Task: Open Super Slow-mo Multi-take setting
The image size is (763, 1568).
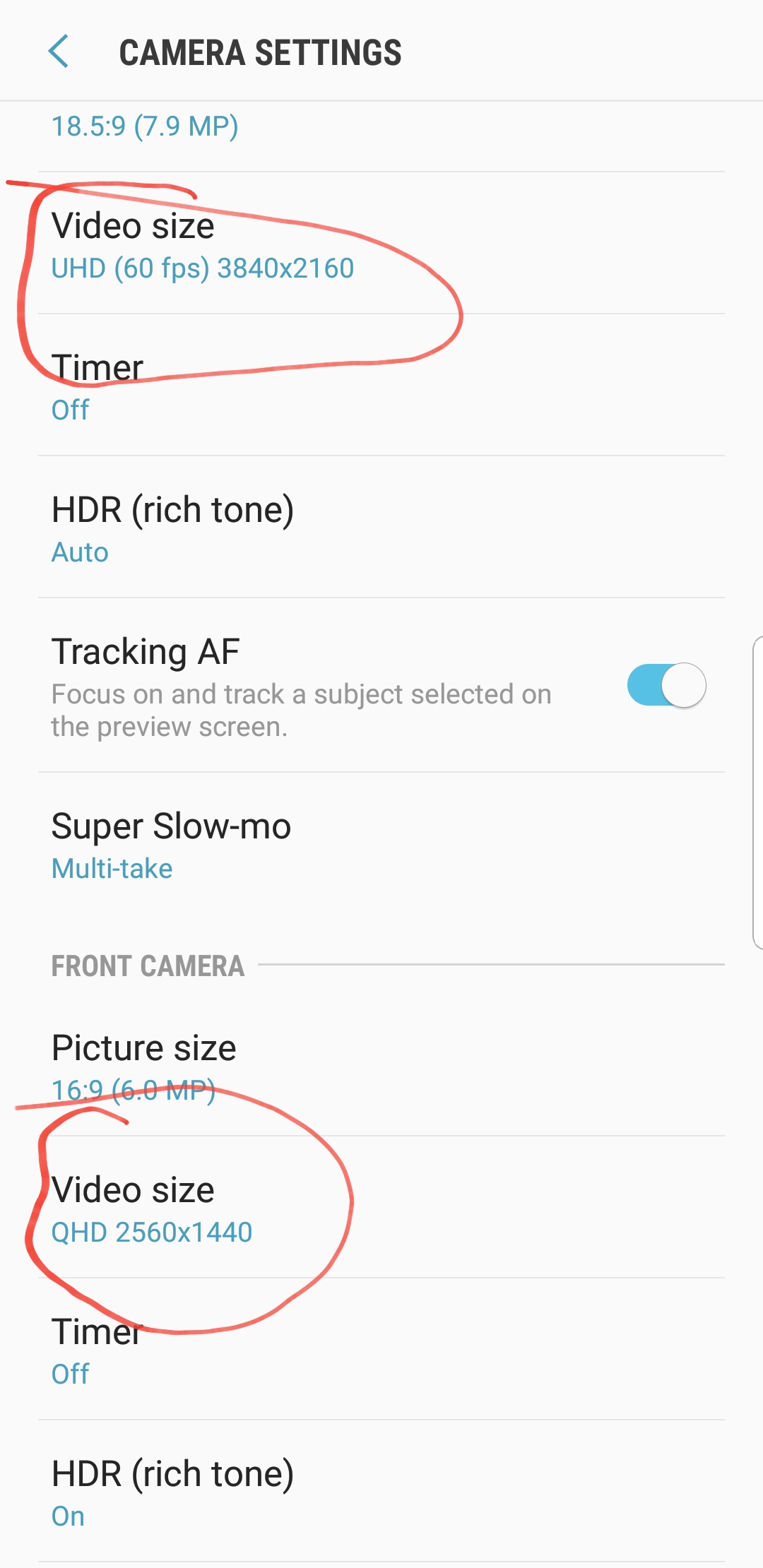Action: tap(381, 844)
